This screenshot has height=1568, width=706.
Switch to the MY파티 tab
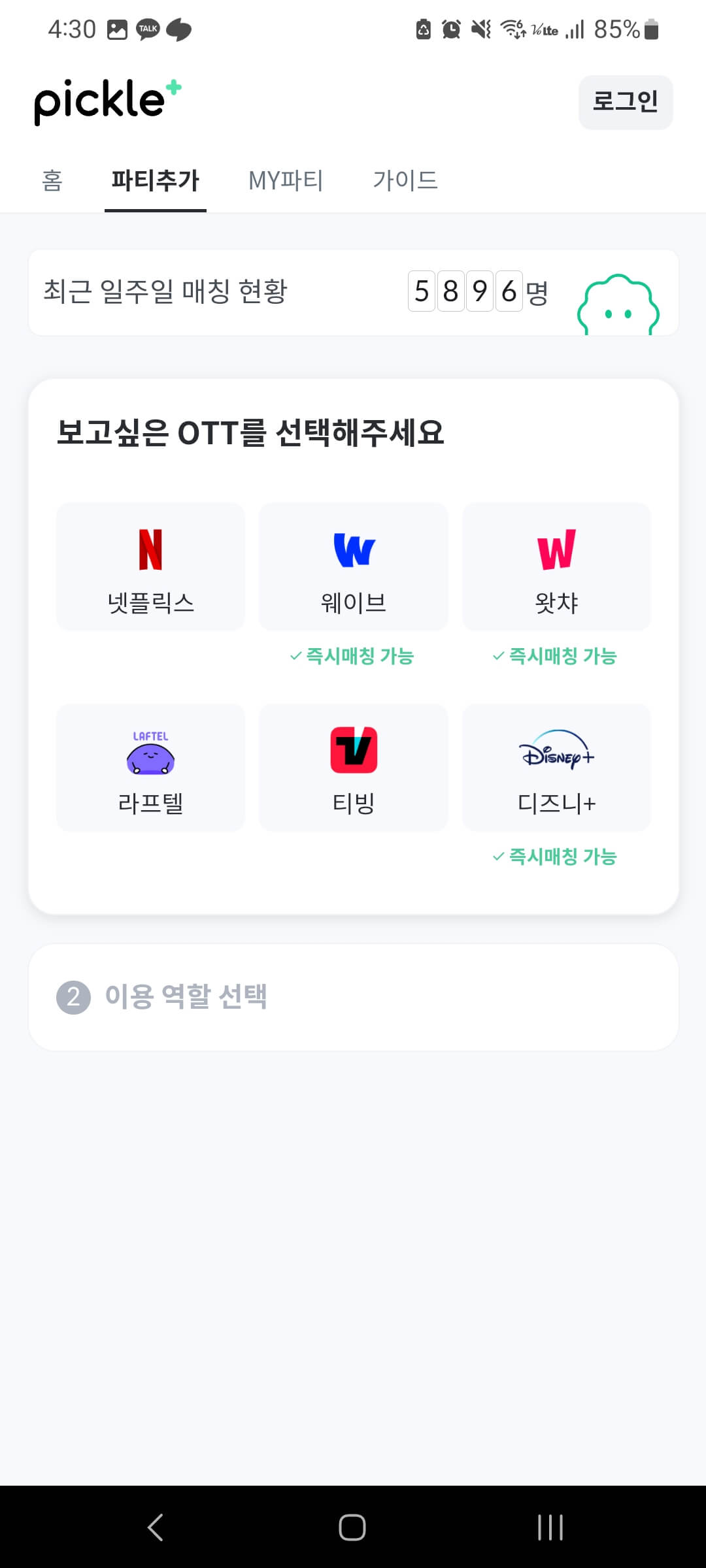coord(286,180)
